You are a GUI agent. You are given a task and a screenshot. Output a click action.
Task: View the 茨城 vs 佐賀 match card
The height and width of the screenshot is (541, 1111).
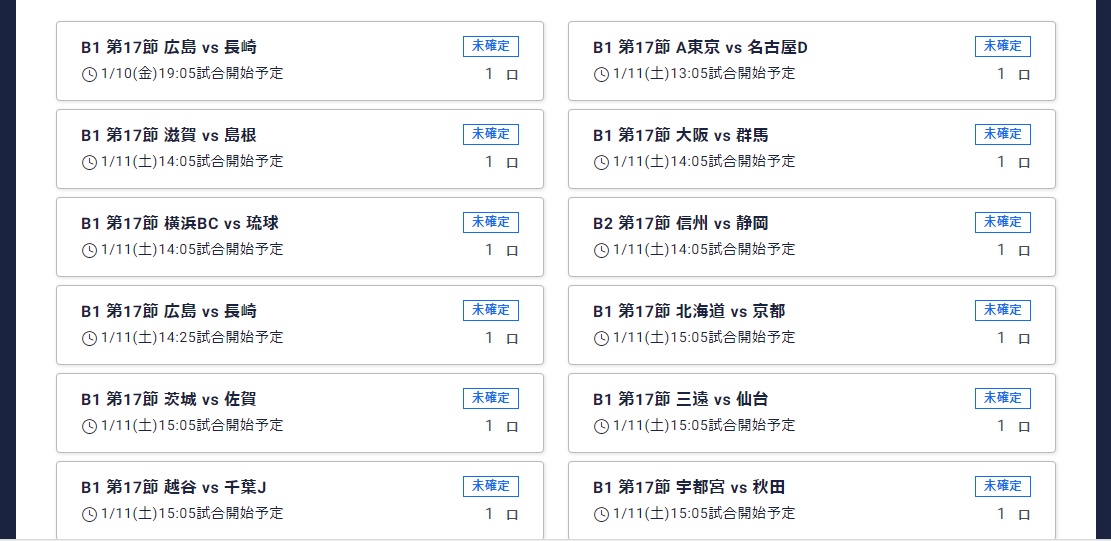[299, 413]
